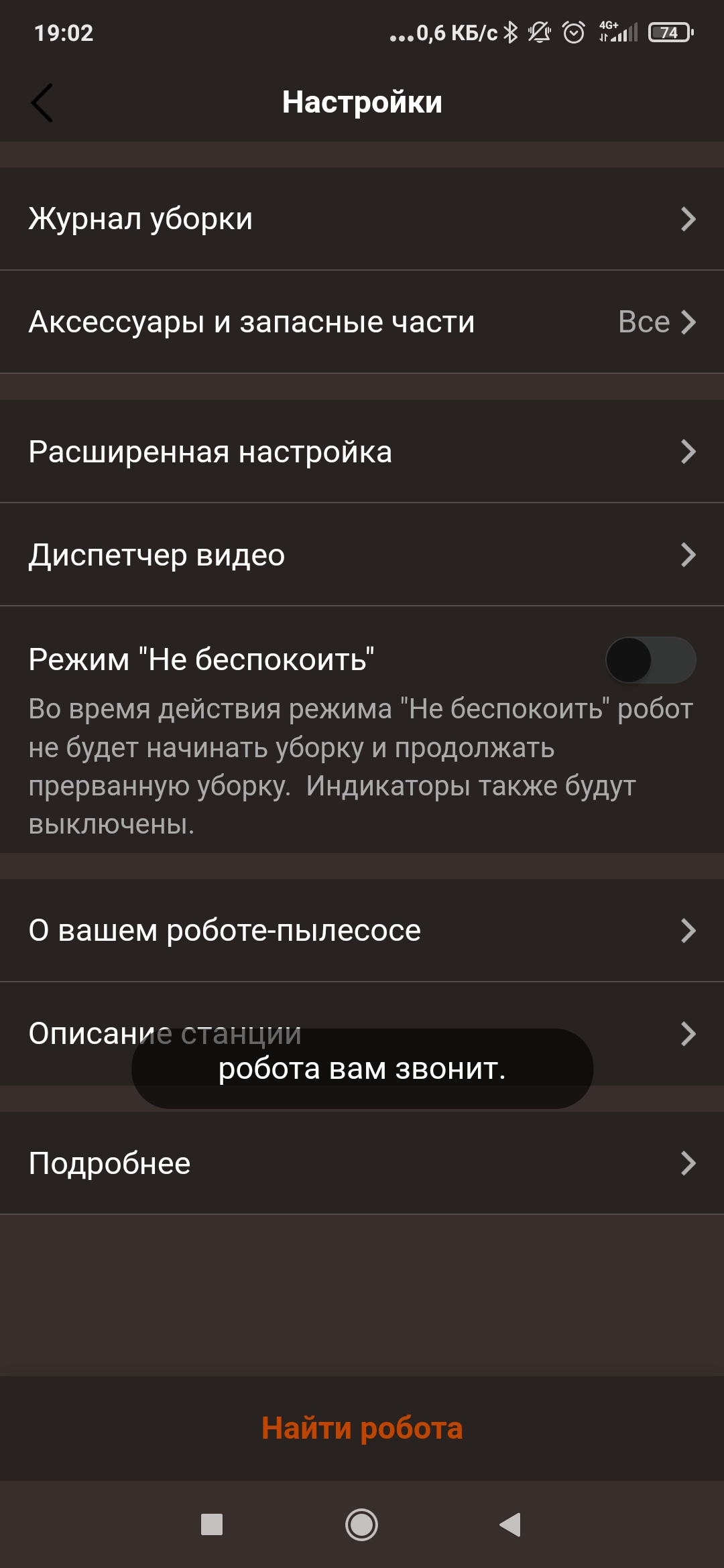The width and height of the screenshot is (724, 1568).
Task: Tap the back arrow in the header
Action: pos(42,103)
